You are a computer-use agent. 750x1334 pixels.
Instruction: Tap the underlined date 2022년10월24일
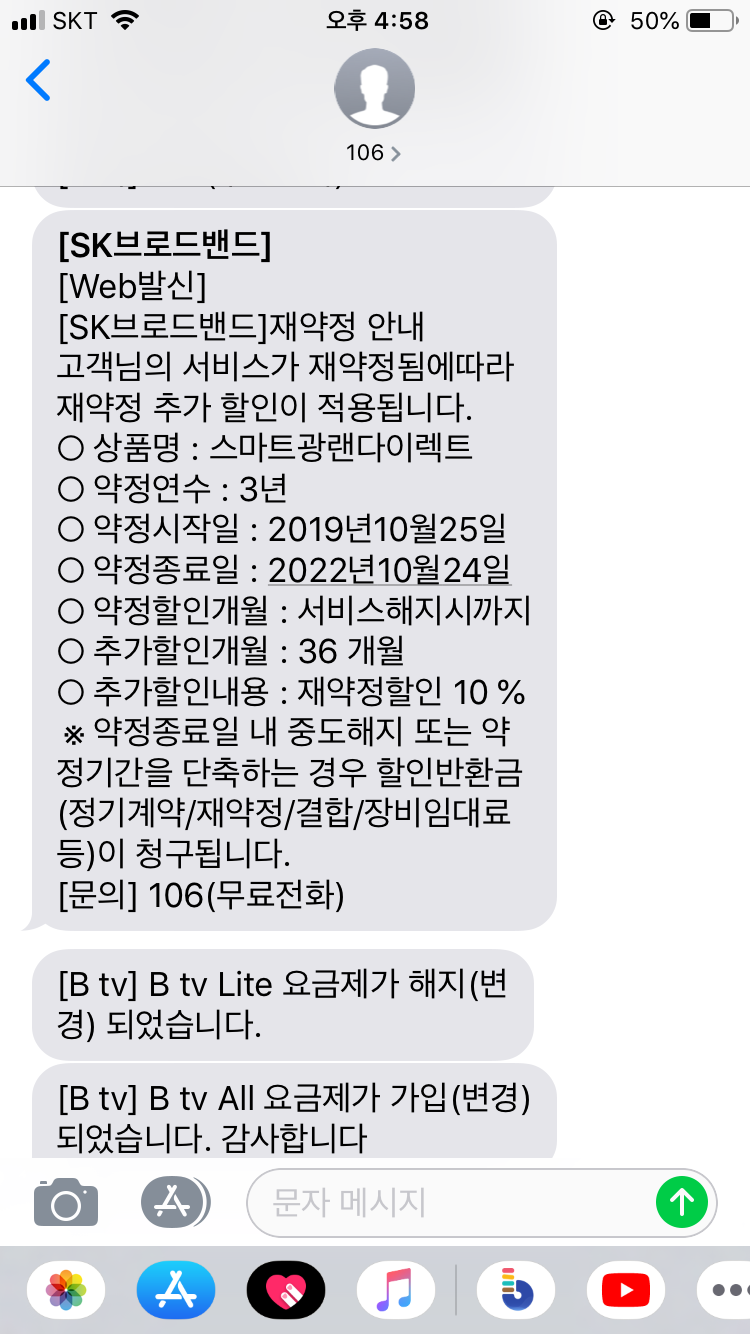pyautogui.click(x=389, y=570)
